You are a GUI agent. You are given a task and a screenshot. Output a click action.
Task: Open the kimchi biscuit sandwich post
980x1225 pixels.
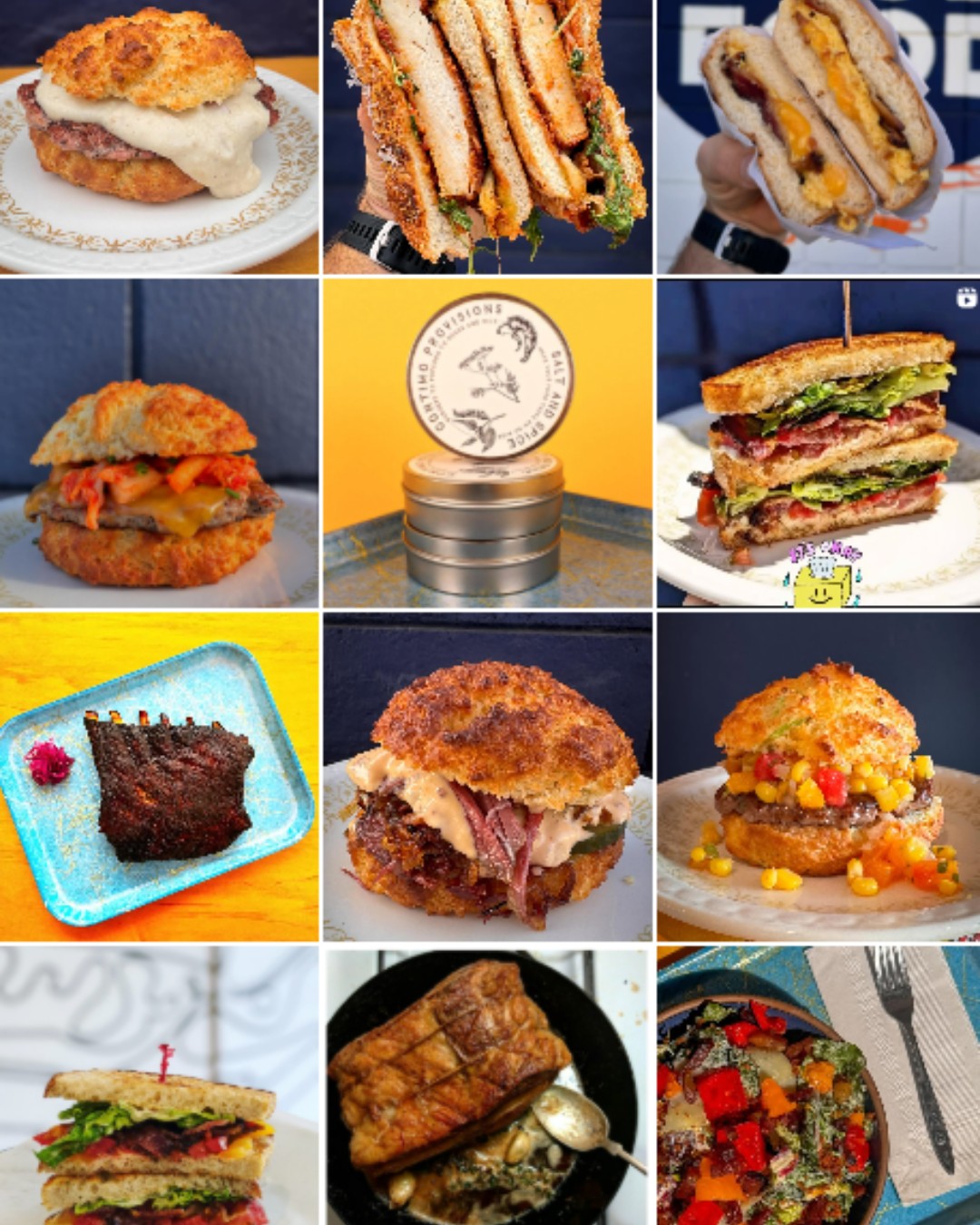coord(159,443)
